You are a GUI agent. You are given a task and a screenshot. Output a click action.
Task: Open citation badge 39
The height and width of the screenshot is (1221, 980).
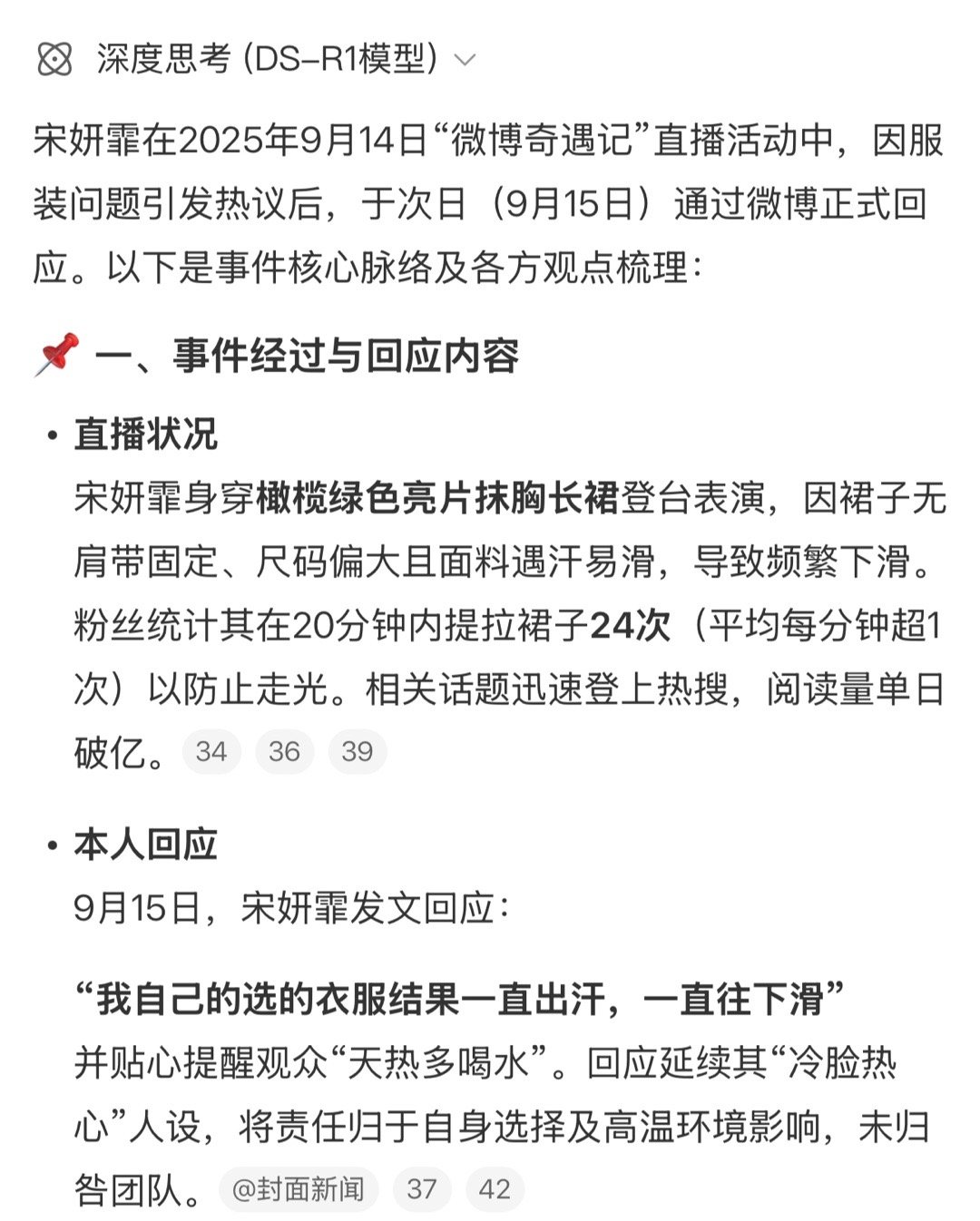pyautogui.click(x=358, y=751)
